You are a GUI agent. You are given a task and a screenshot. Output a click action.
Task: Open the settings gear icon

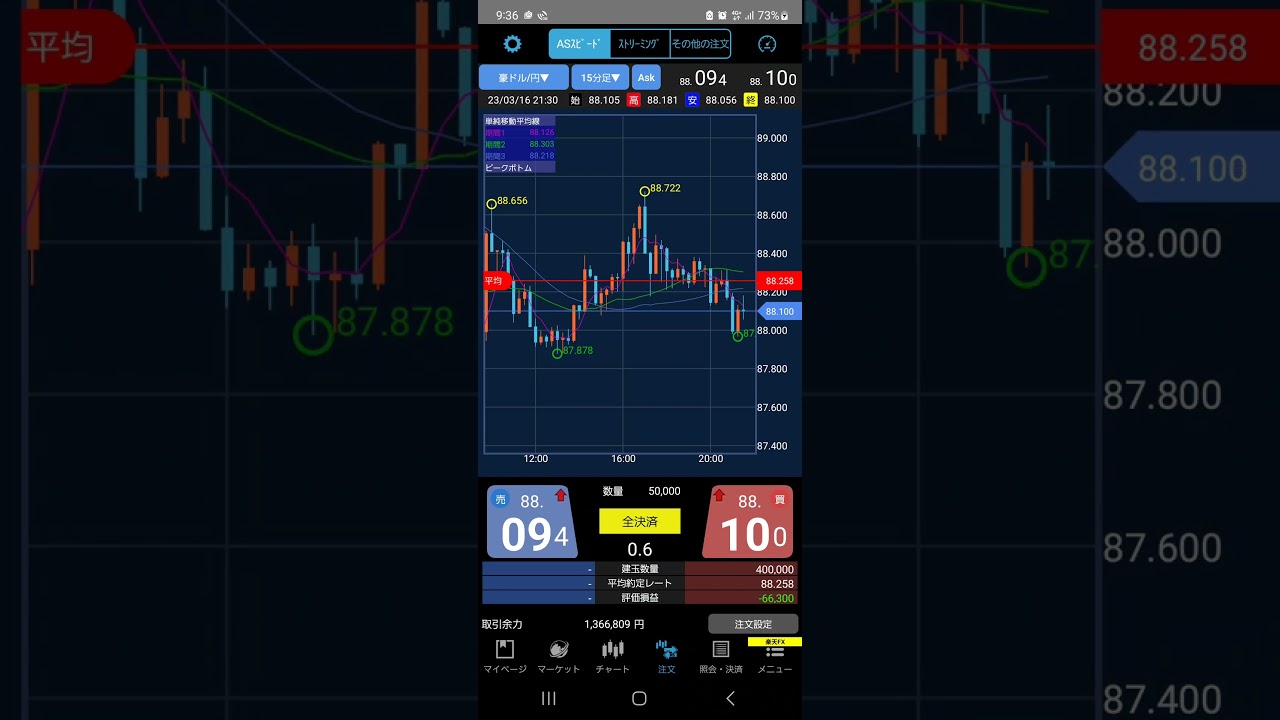point(513,44)
